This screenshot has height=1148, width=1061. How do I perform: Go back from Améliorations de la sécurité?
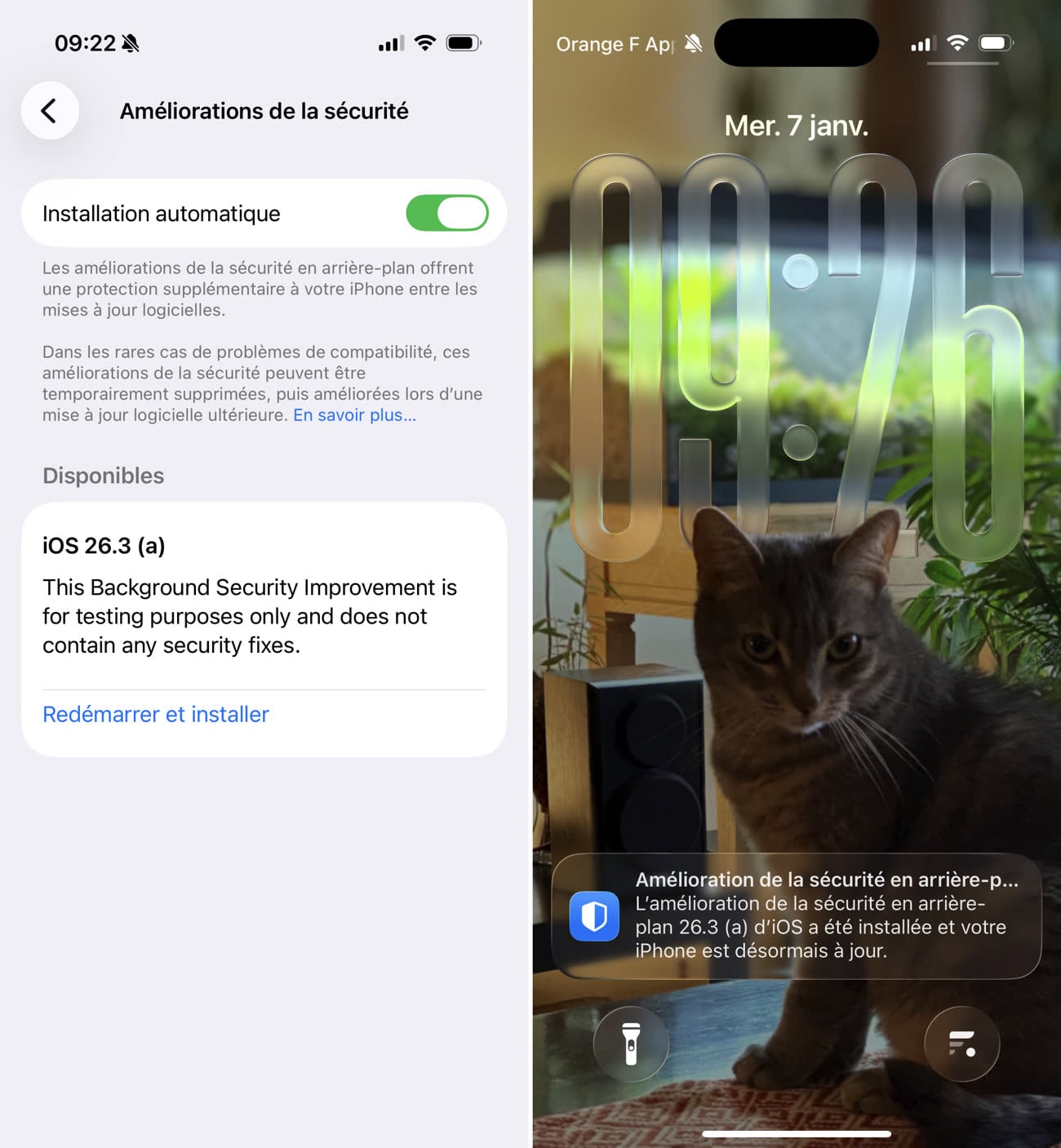[x=50, y=111]
